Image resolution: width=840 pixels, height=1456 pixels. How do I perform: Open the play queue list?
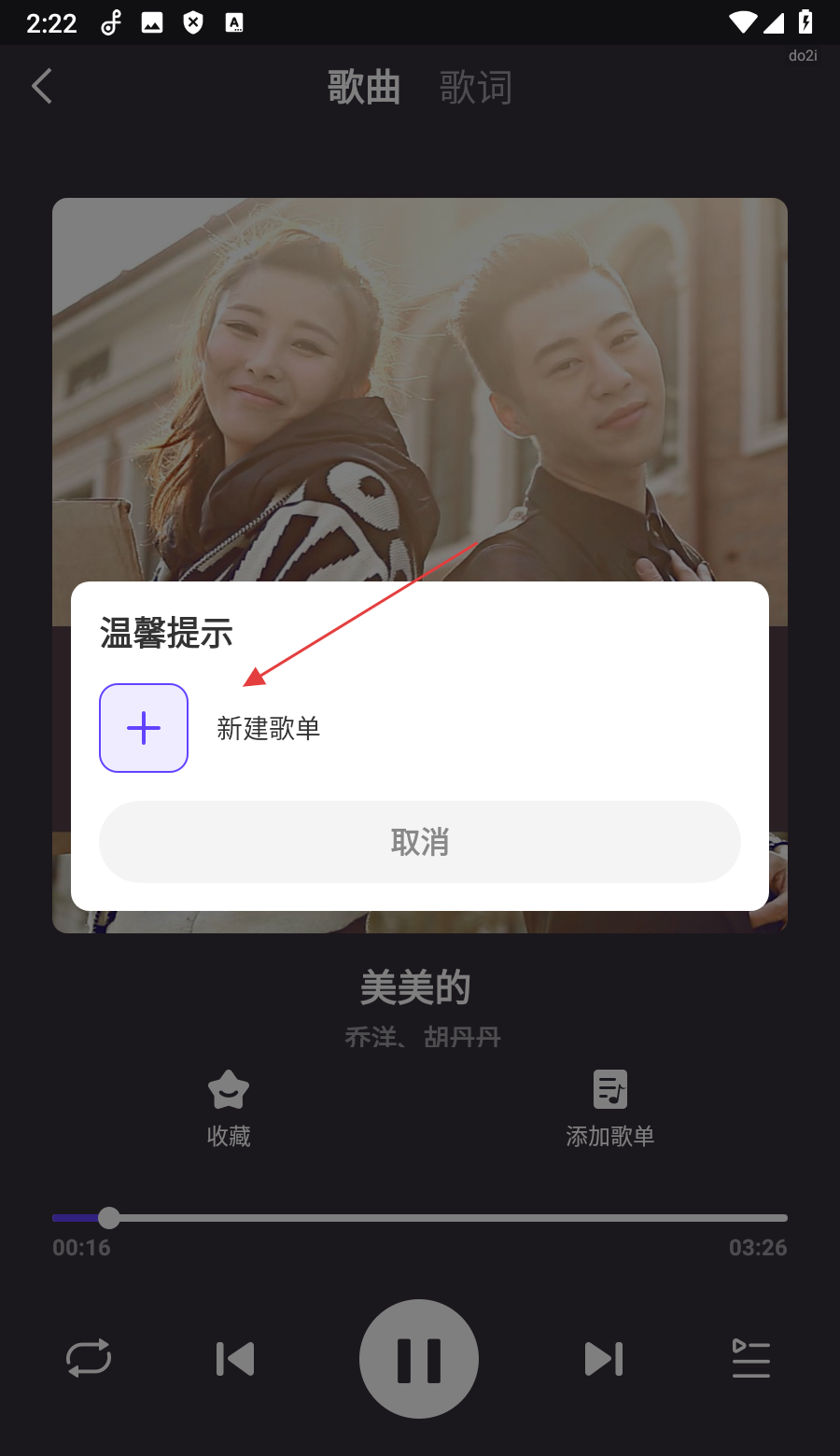(x=751, y=1359)
